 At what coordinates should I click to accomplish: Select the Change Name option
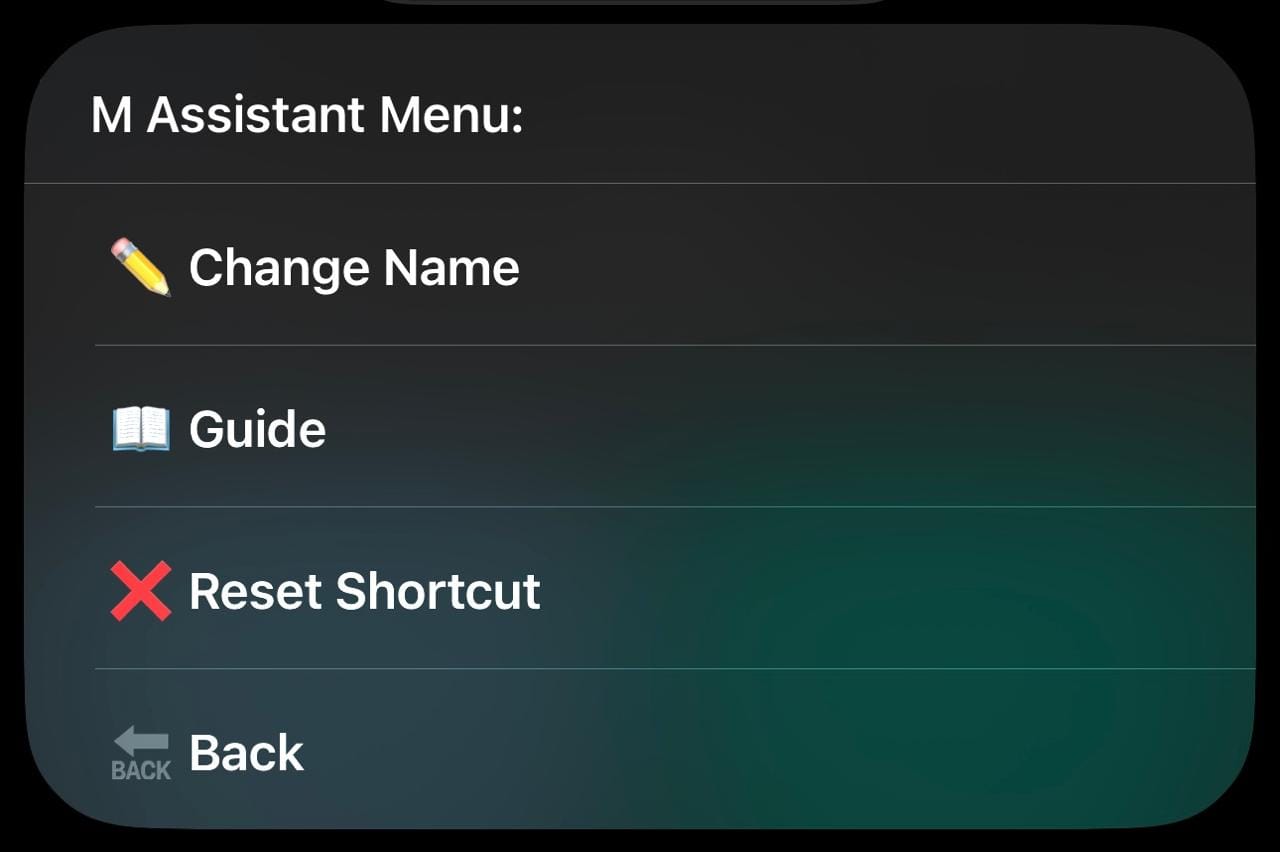coord(354,267)
